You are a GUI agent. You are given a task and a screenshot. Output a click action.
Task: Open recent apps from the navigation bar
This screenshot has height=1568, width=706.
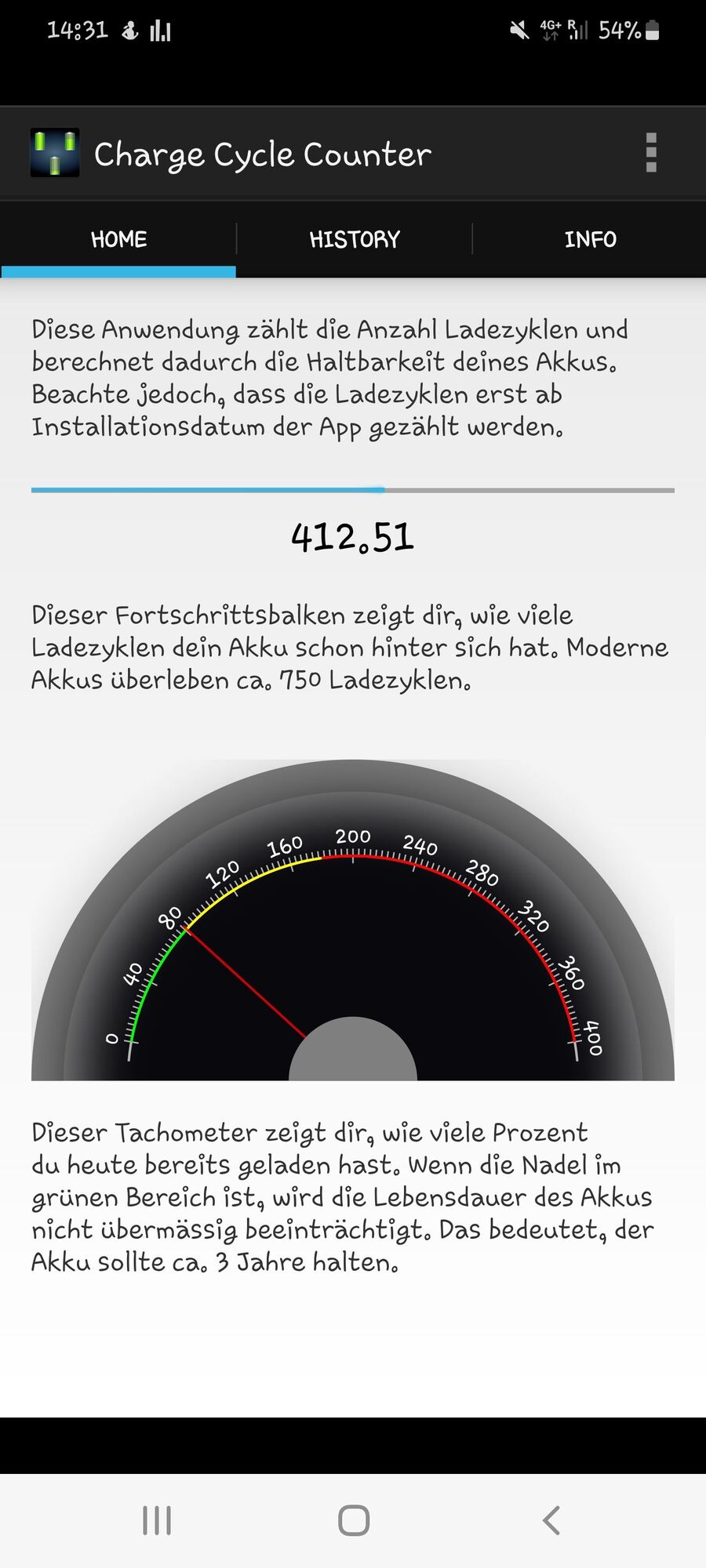[x=157, y=1520]
